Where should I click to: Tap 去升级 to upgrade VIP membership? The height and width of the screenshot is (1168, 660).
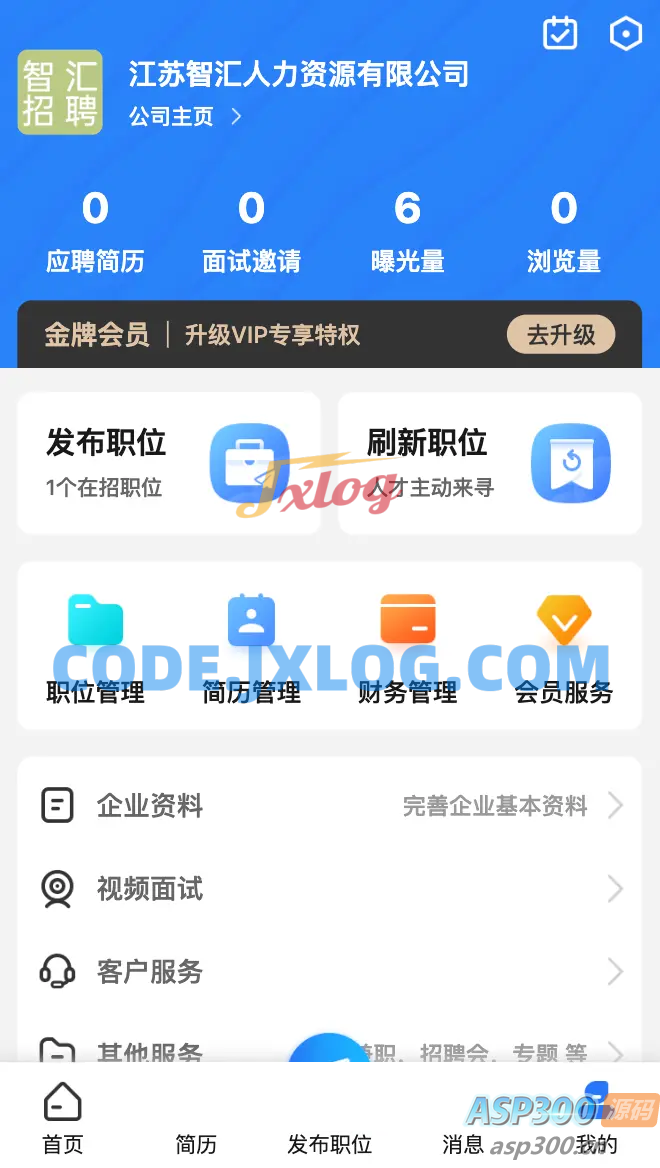[x=560, y=334]
